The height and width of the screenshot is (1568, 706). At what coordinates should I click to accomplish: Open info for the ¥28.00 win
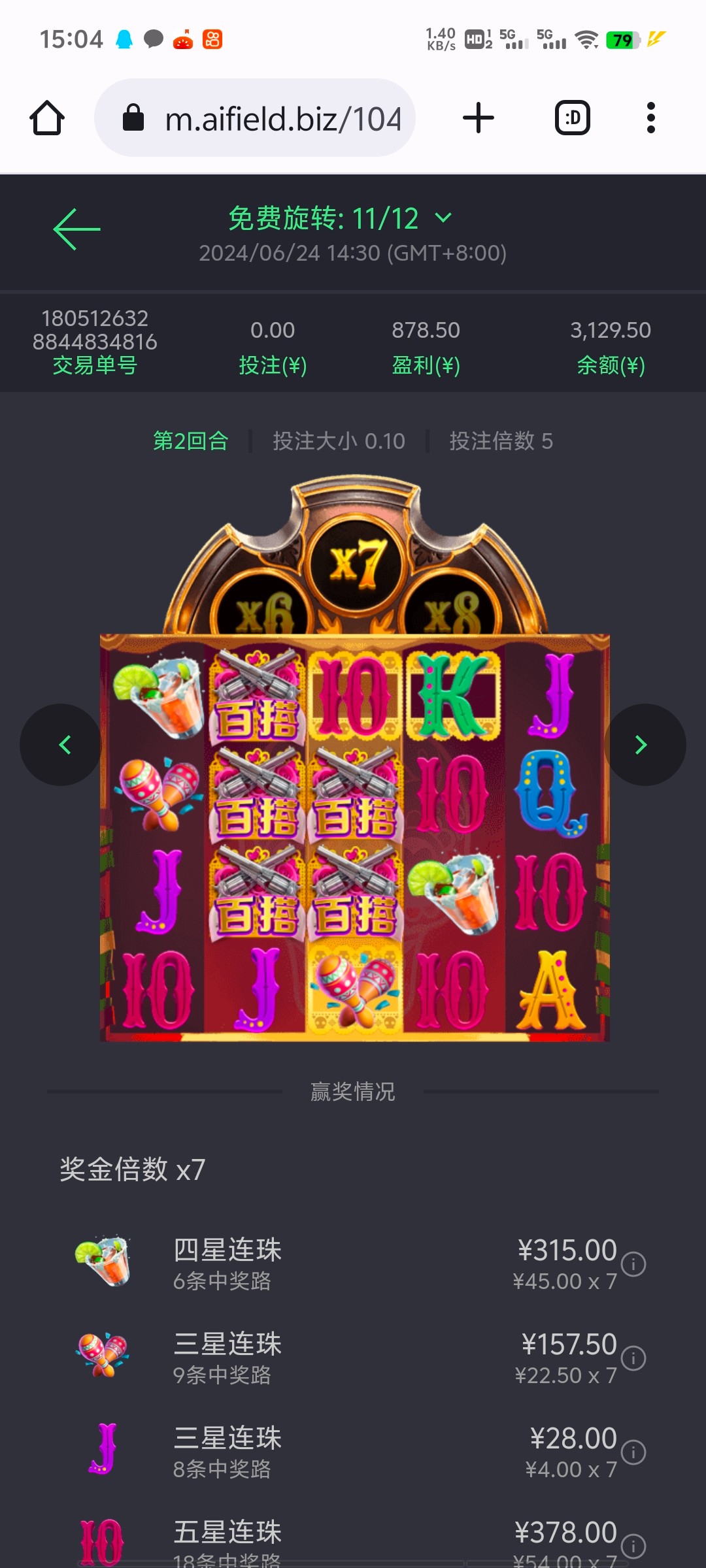(x=633, y=1452)
